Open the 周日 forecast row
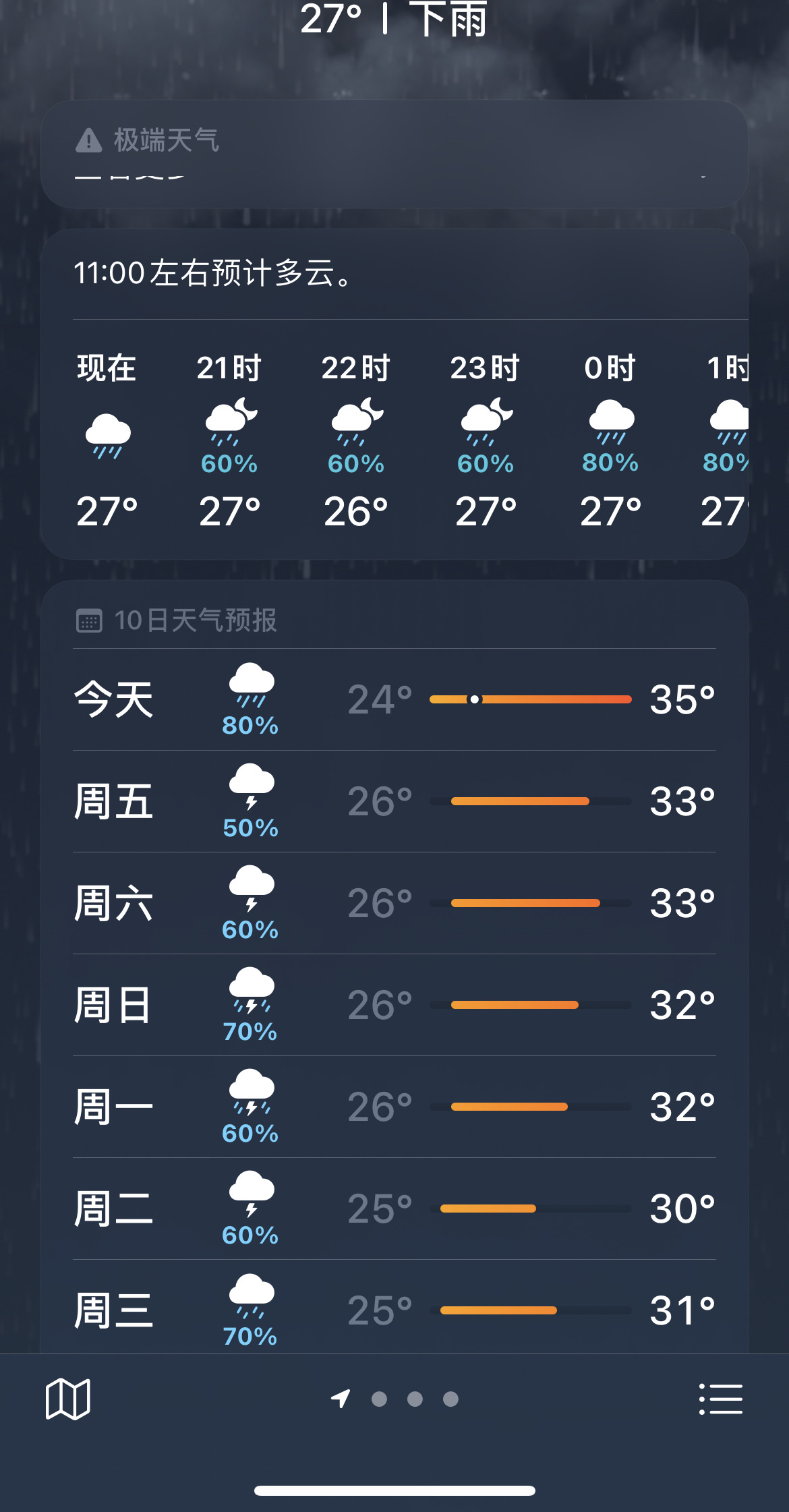 tap(394, 1005)
